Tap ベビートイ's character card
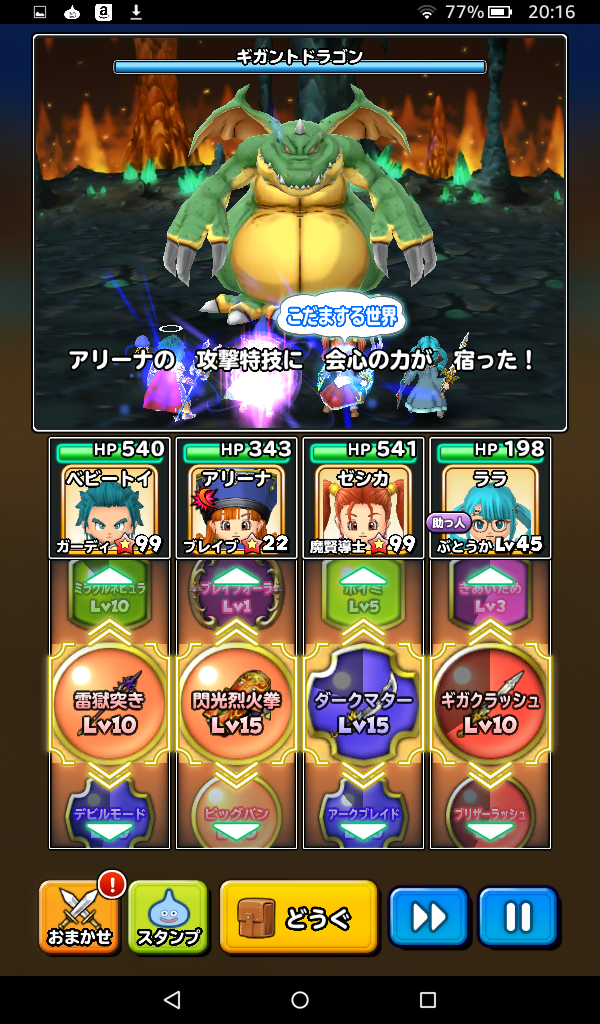 click(110, 498)
